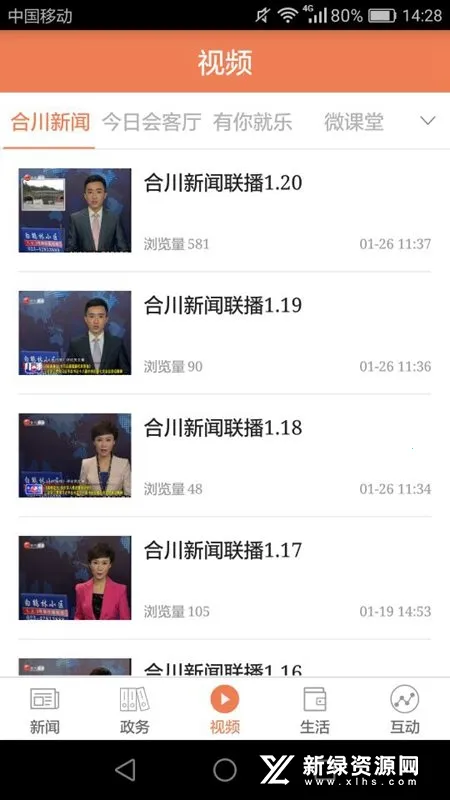450x800 pixels.
Task: Open 合川新闻联播1.18 video
Action: tap(224, 455)
